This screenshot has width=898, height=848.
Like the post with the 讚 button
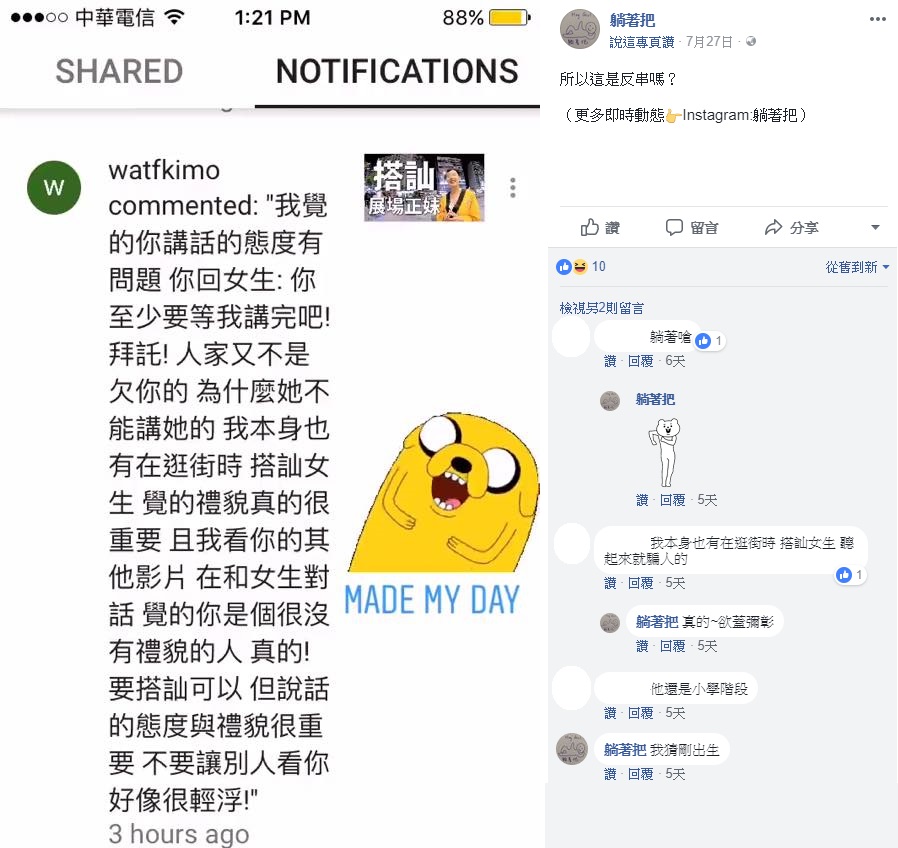click(x=601, y=228)
